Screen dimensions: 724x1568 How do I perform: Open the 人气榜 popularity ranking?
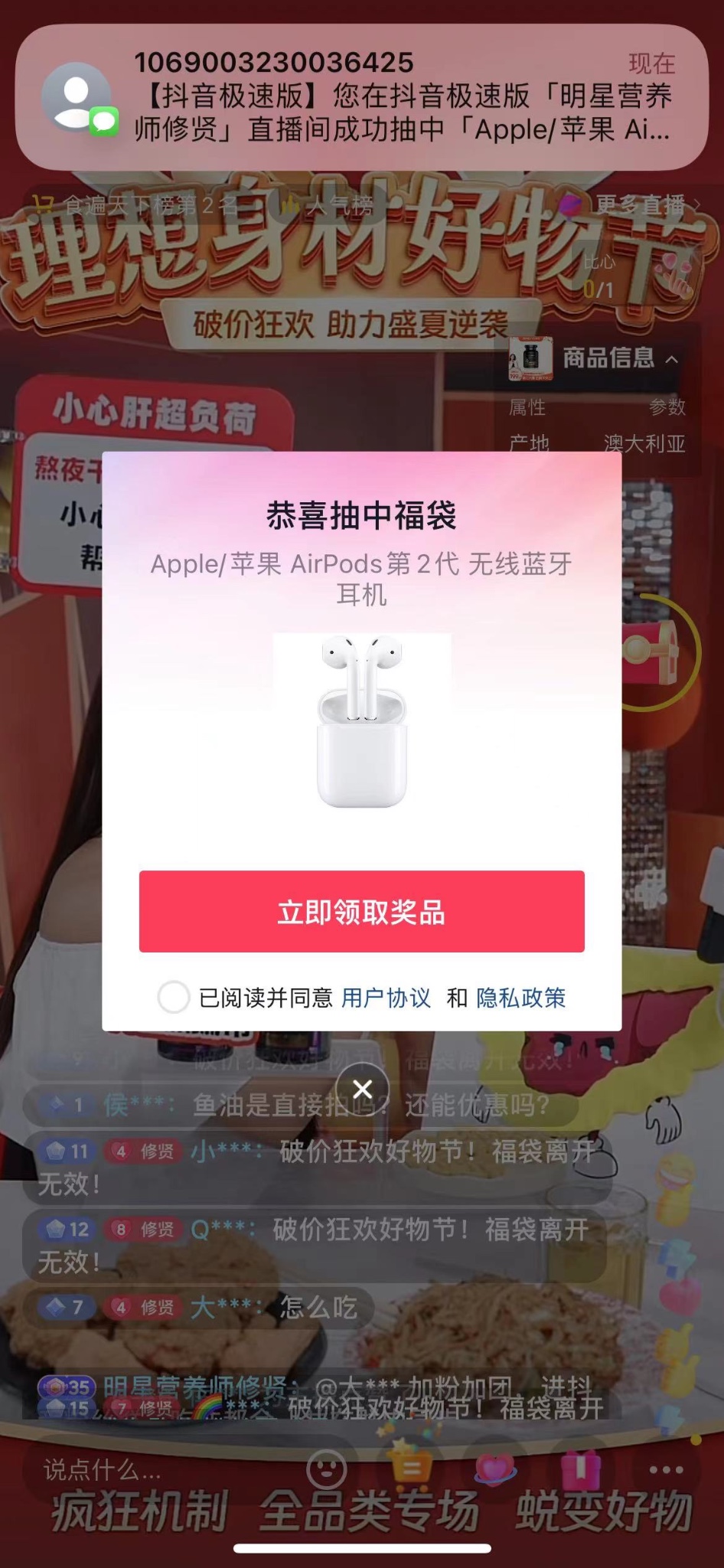tap(328, 205)
